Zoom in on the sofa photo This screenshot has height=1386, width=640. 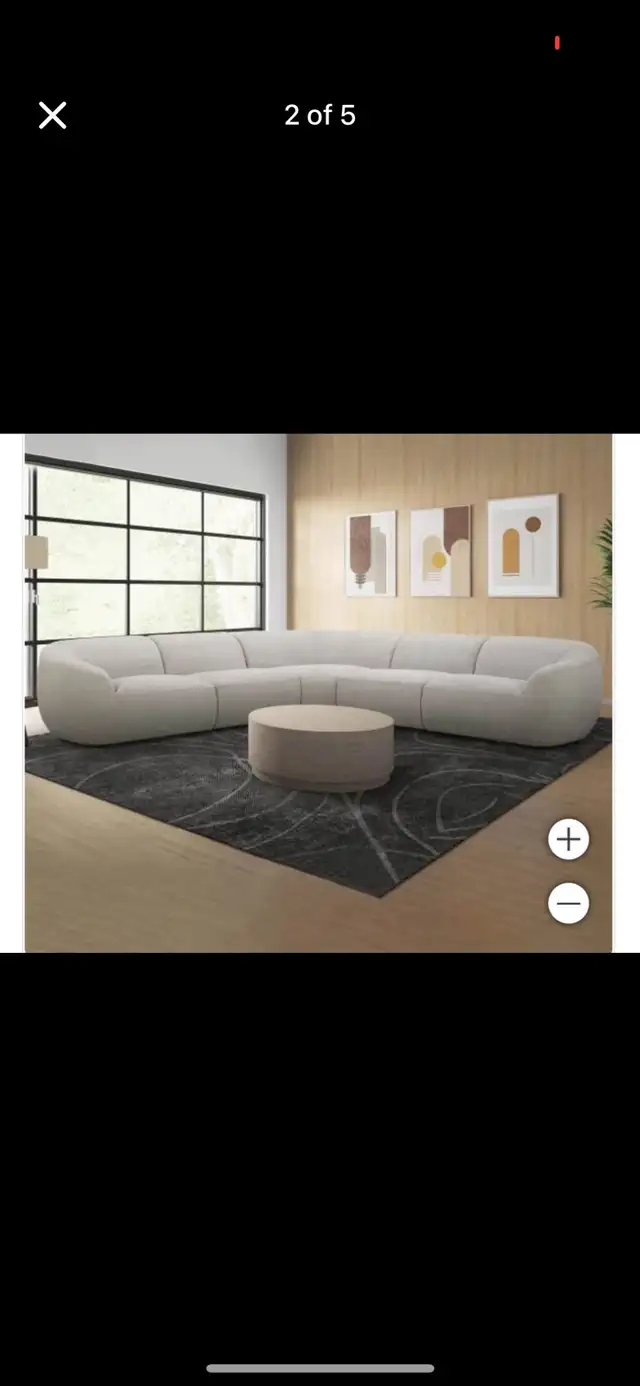568,839
